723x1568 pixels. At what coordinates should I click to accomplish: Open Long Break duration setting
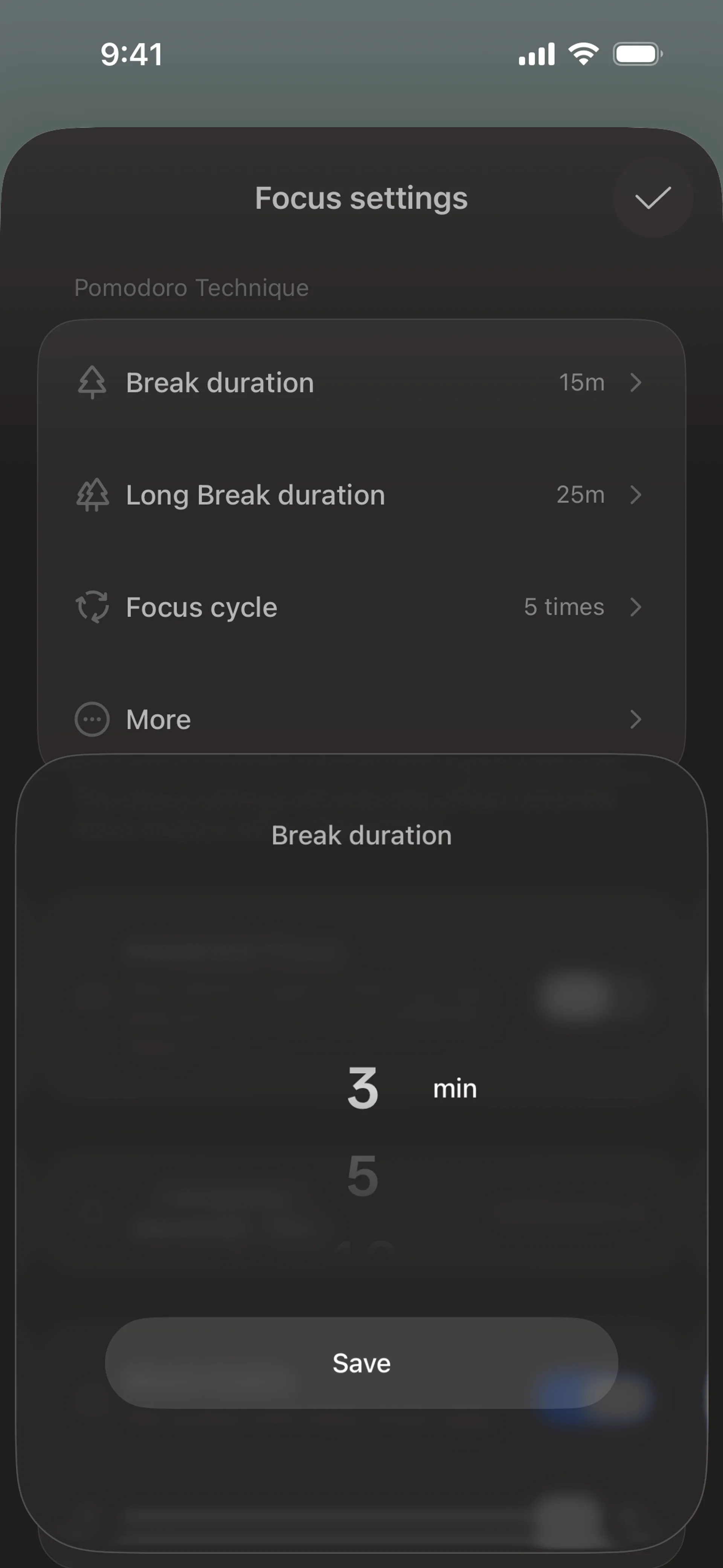[x=361, y=495]
